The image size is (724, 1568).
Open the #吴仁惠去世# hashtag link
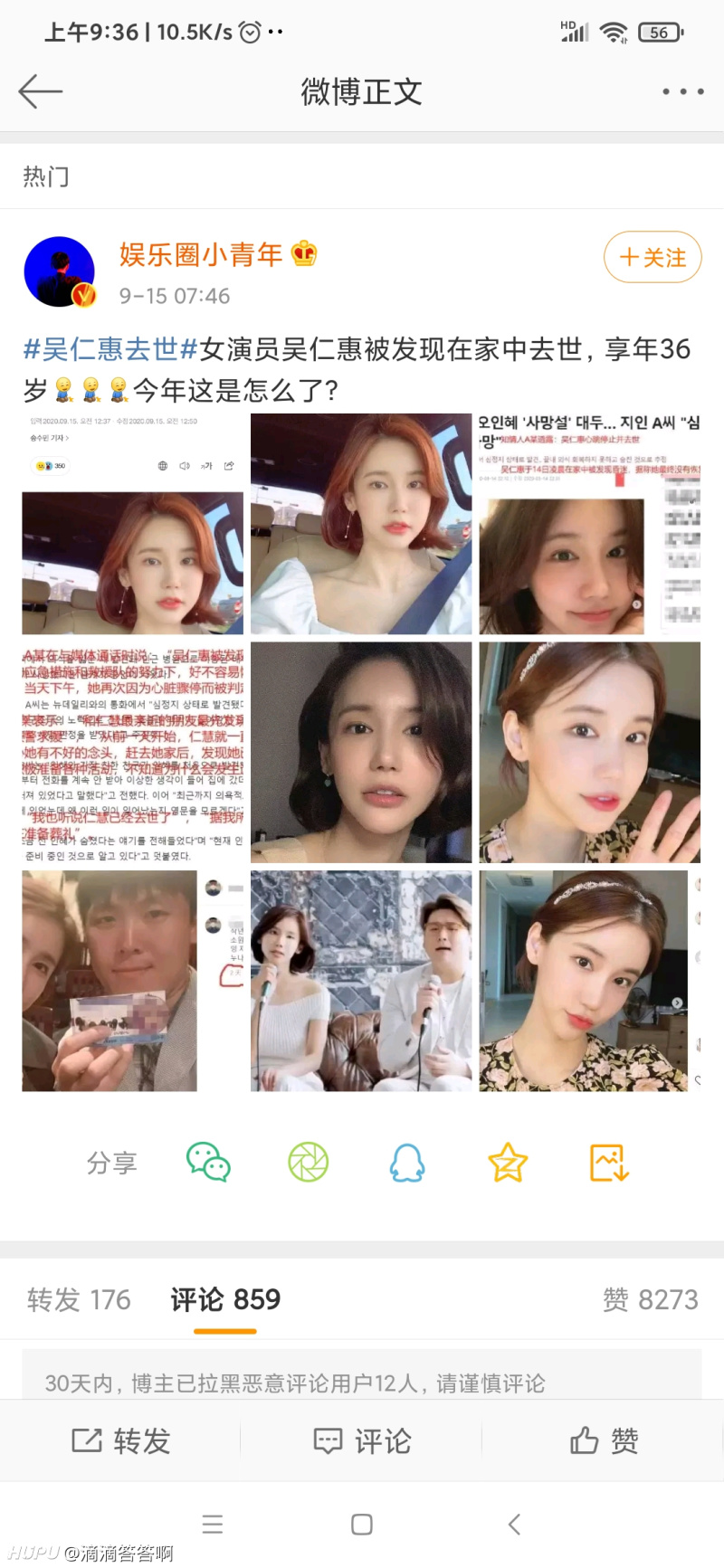110,348
